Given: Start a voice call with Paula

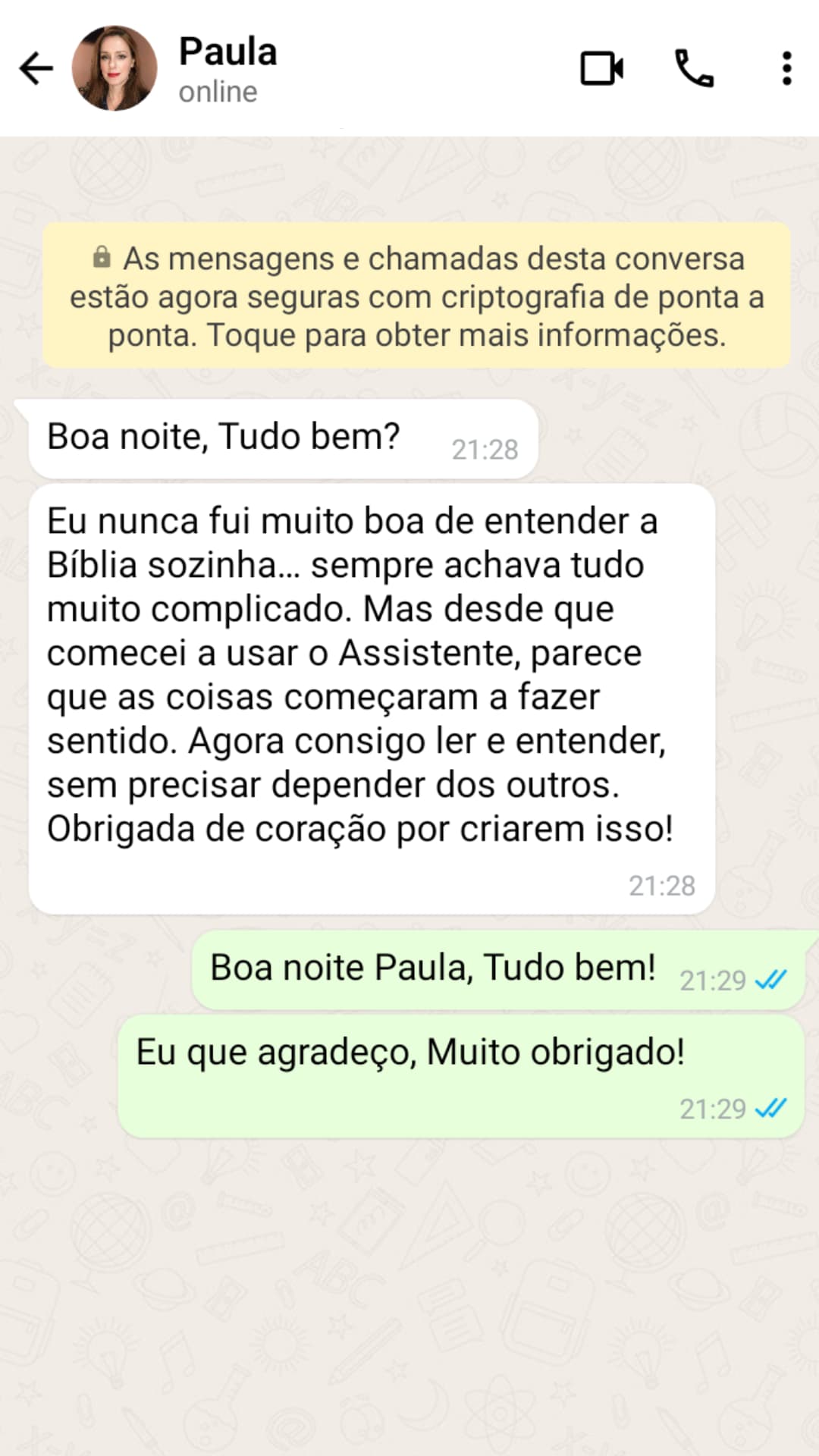Looking at the screenshot, I should pyautogui.click(x=694, y=69).
